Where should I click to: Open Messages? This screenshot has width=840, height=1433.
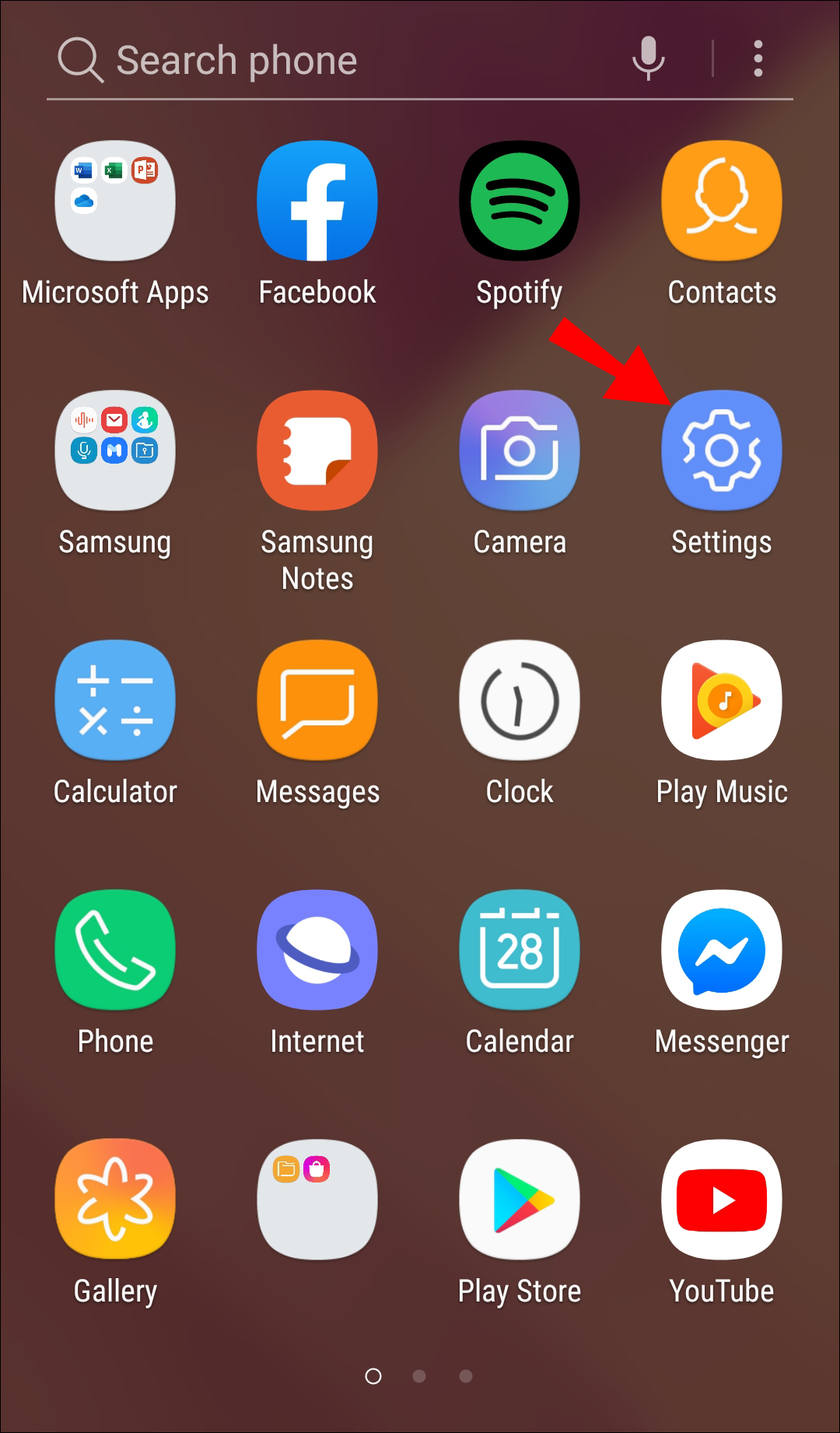(x=317, y=700)
